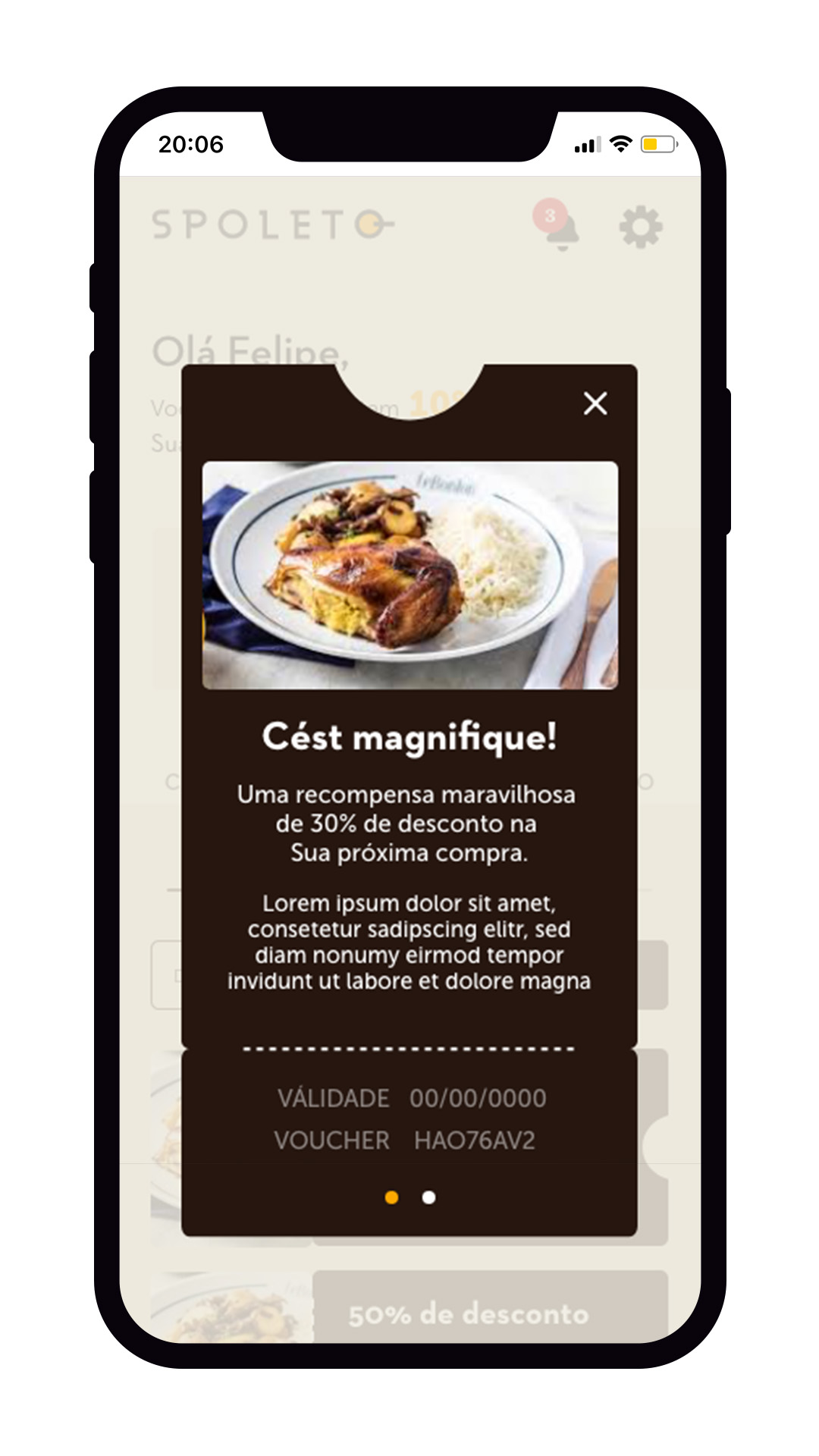
Task: Go to the second voucher page dot
Action: click(x=428, y=1197)
